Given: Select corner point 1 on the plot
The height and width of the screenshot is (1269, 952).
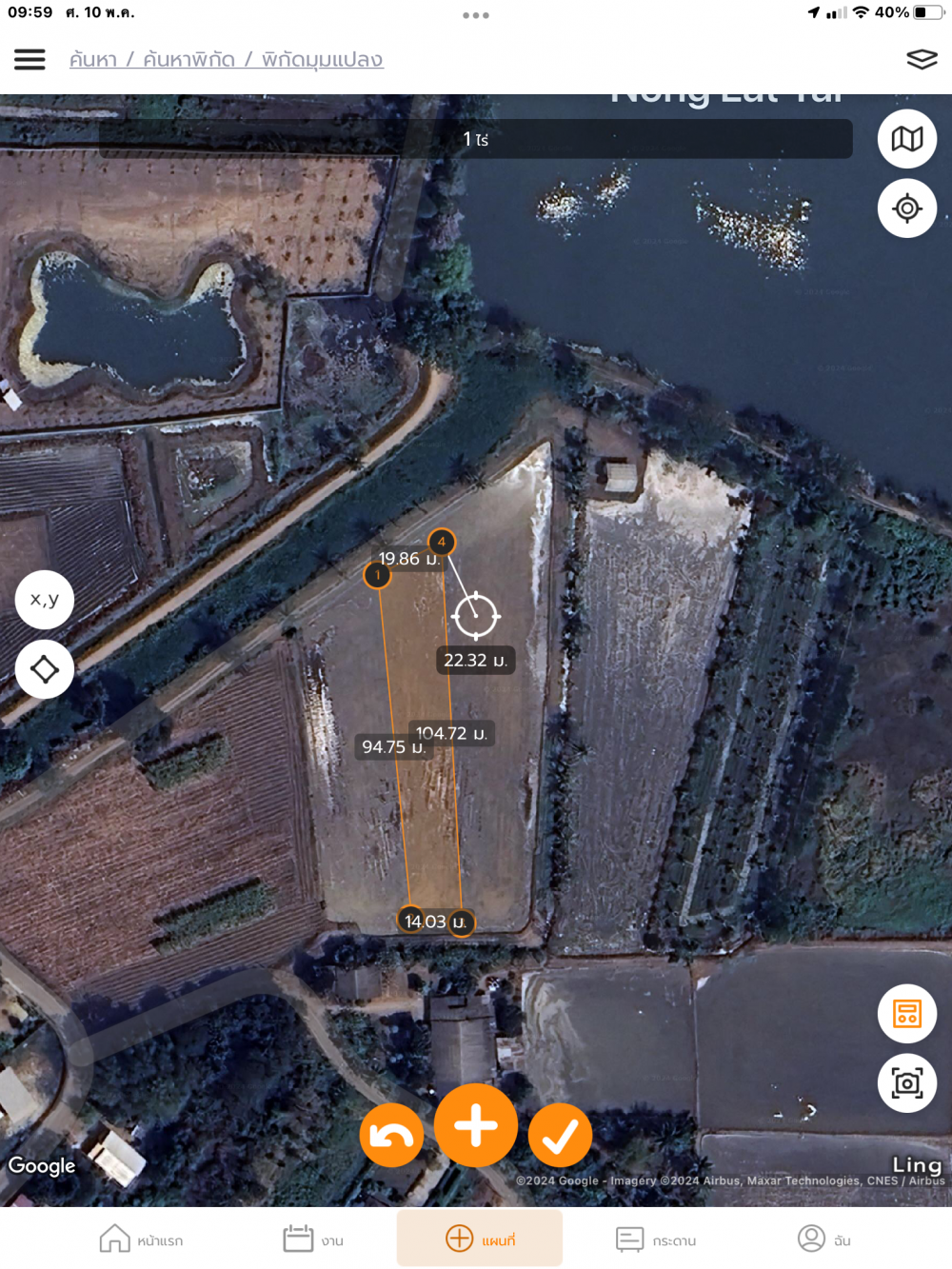Looking at the screenshot, I should 377,575.
